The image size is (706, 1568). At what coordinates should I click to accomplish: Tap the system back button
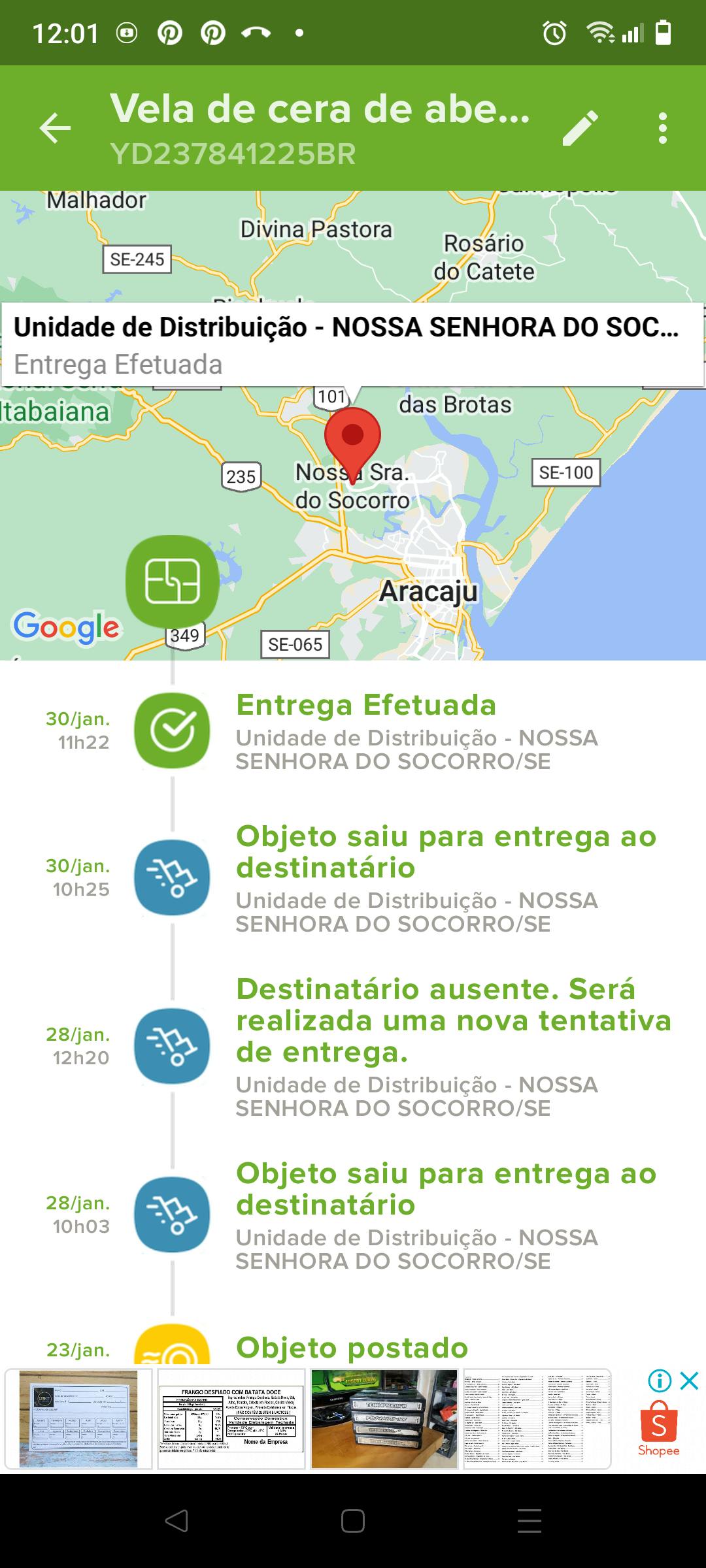pos(176,1521)
